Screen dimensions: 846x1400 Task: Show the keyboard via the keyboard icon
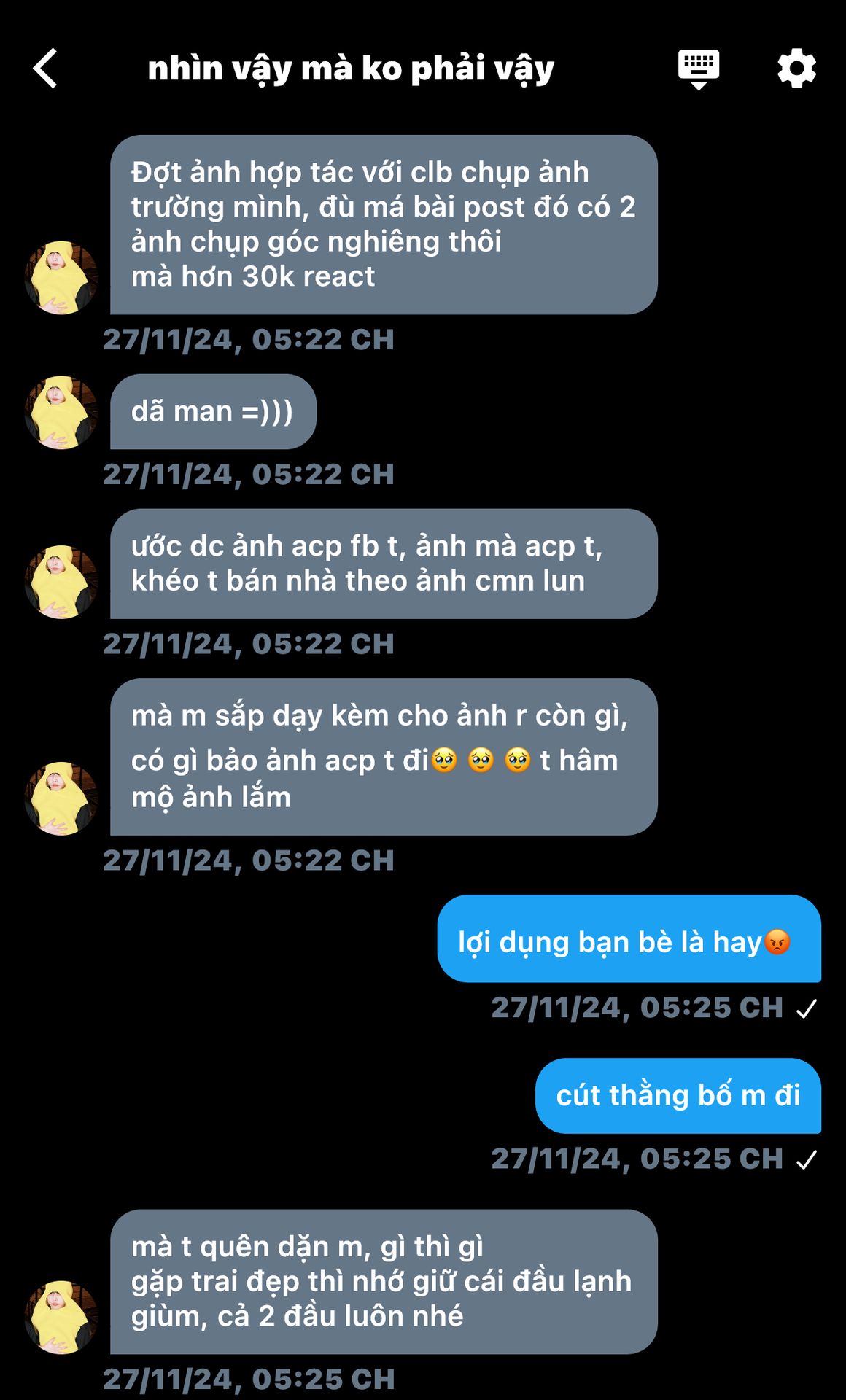coord(699,69)
